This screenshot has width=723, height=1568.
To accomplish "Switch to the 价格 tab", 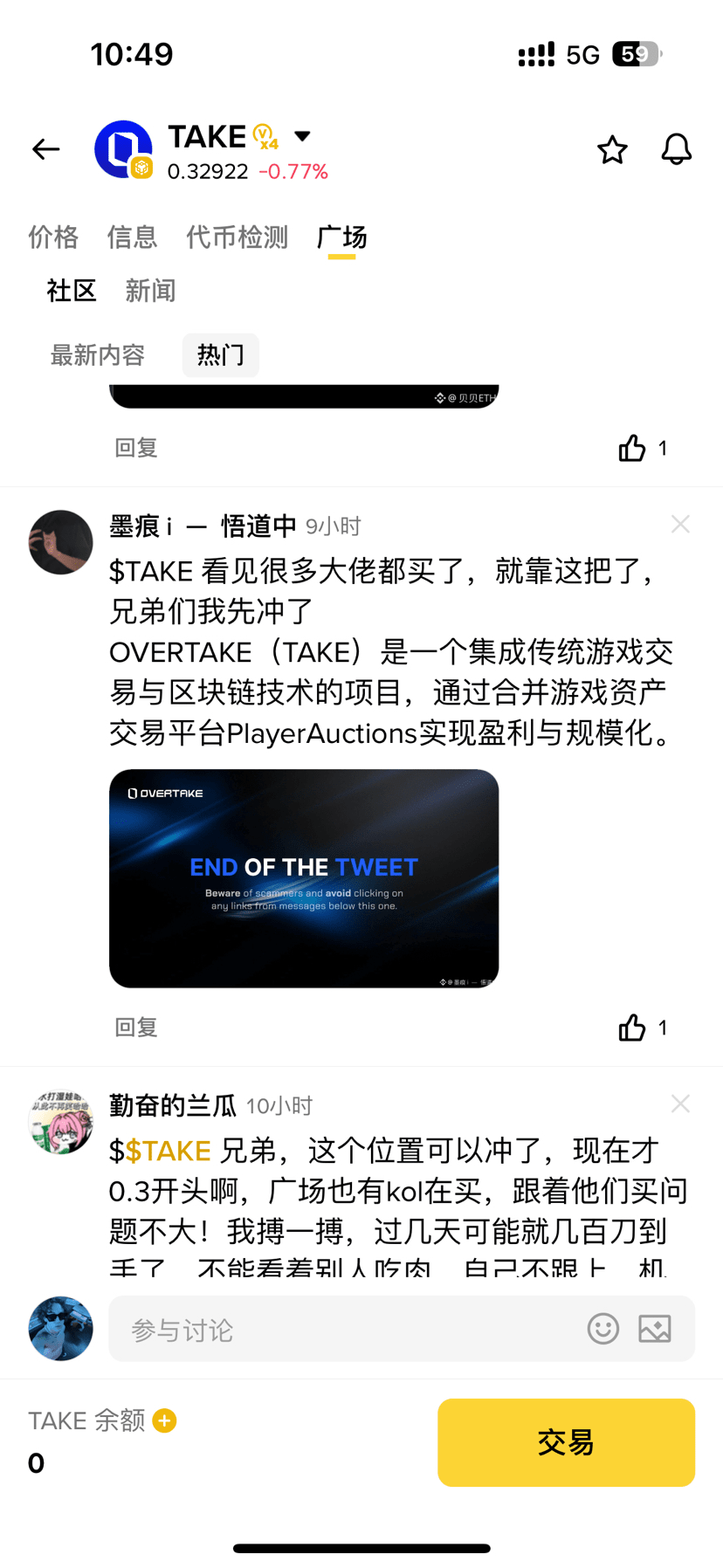I will [x=53, y=237].
